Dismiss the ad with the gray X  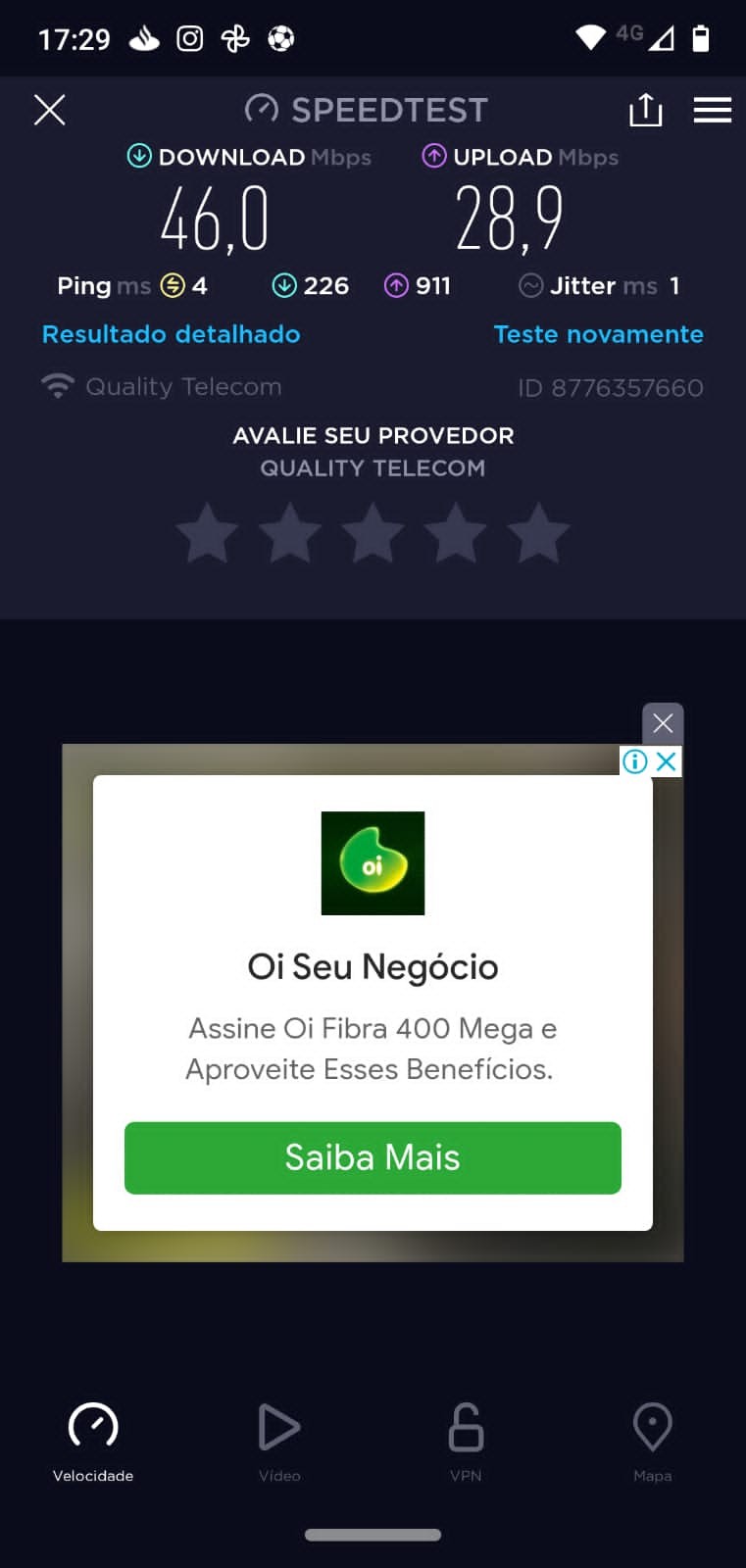[663, 723]
